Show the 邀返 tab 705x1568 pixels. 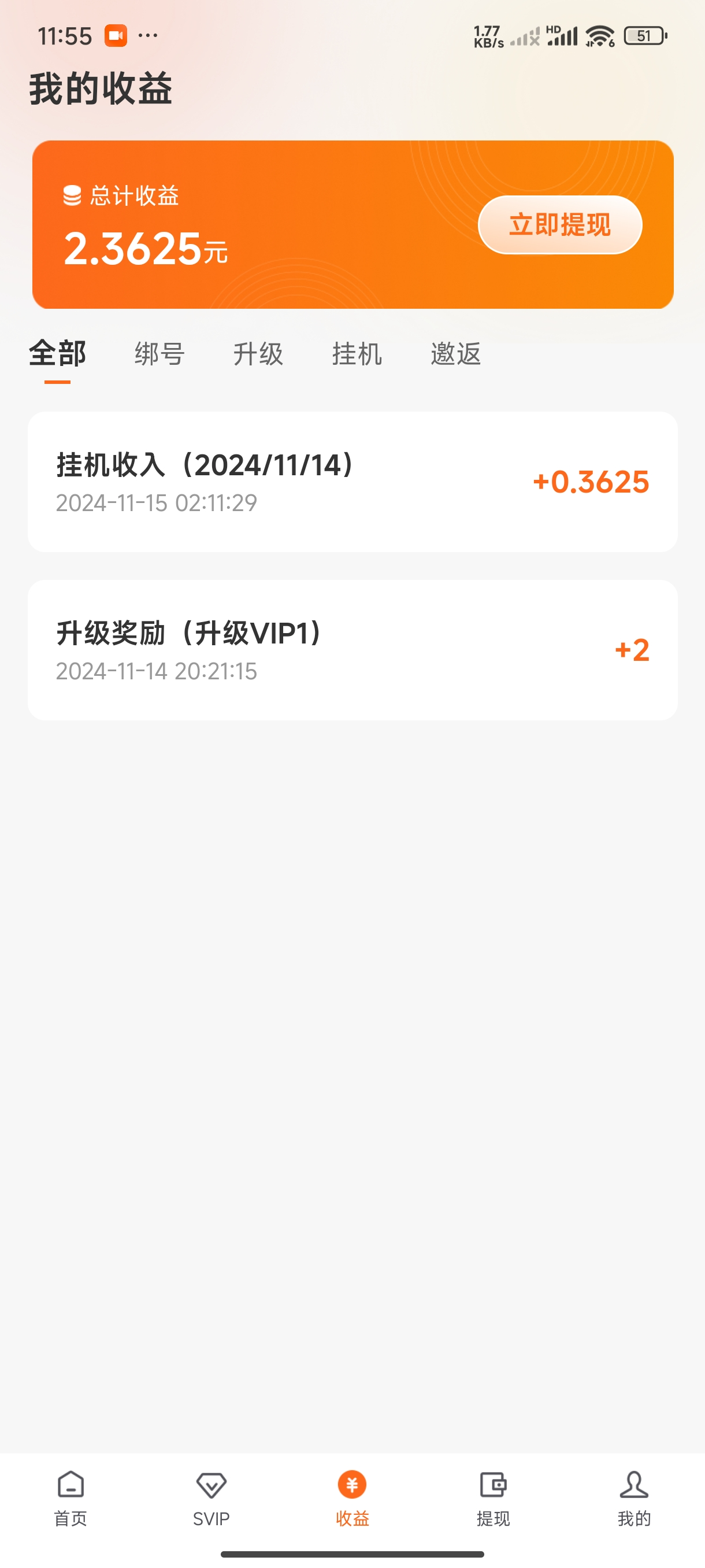[x=455, y=354]
